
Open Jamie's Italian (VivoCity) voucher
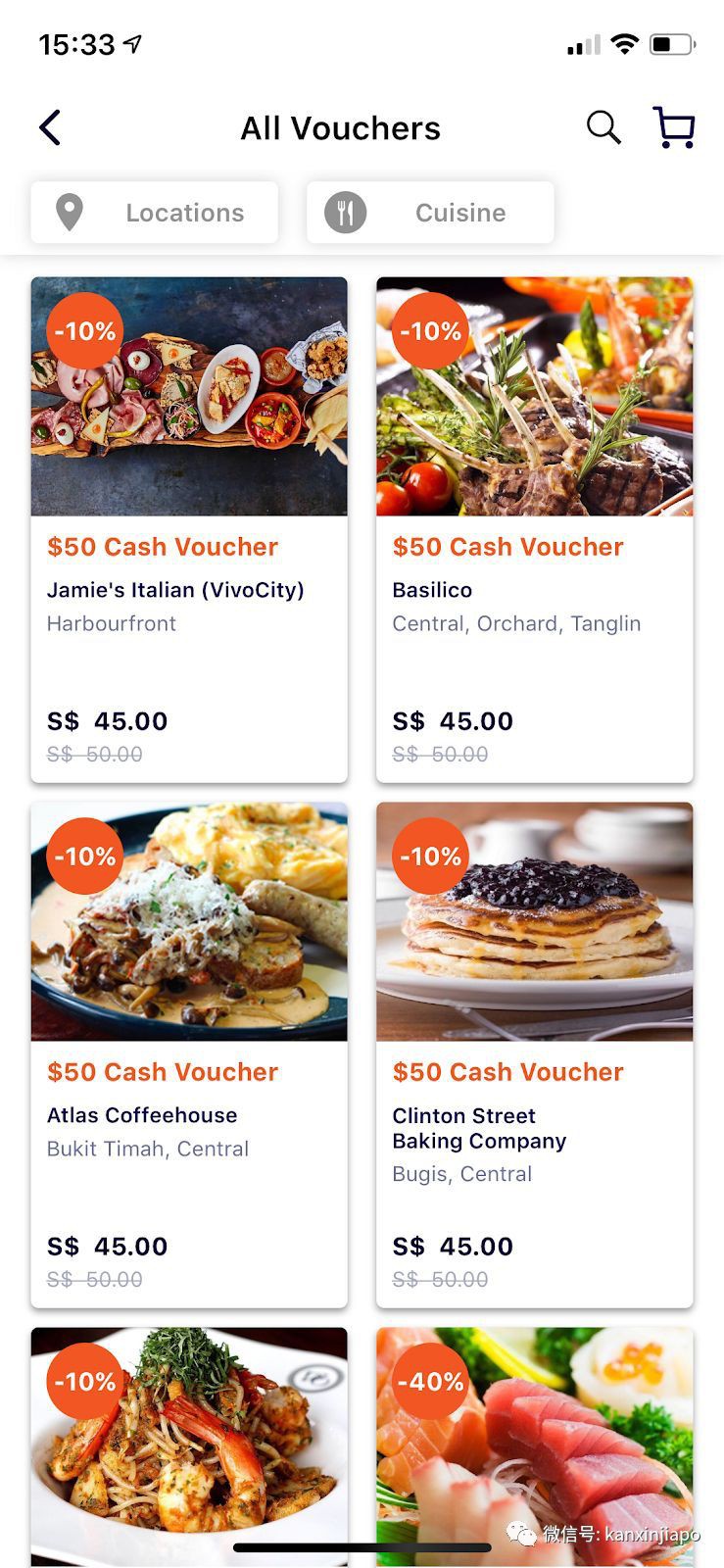pos(189,529)
